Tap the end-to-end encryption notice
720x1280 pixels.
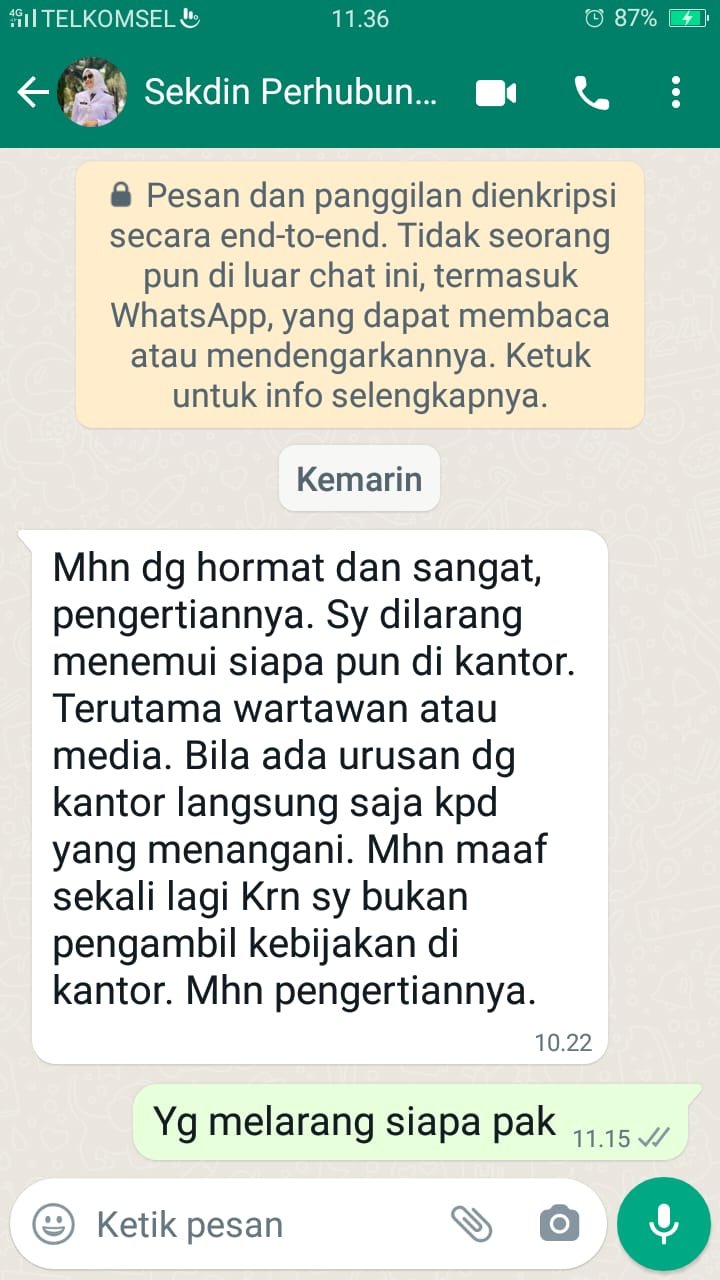click(360, 295)
